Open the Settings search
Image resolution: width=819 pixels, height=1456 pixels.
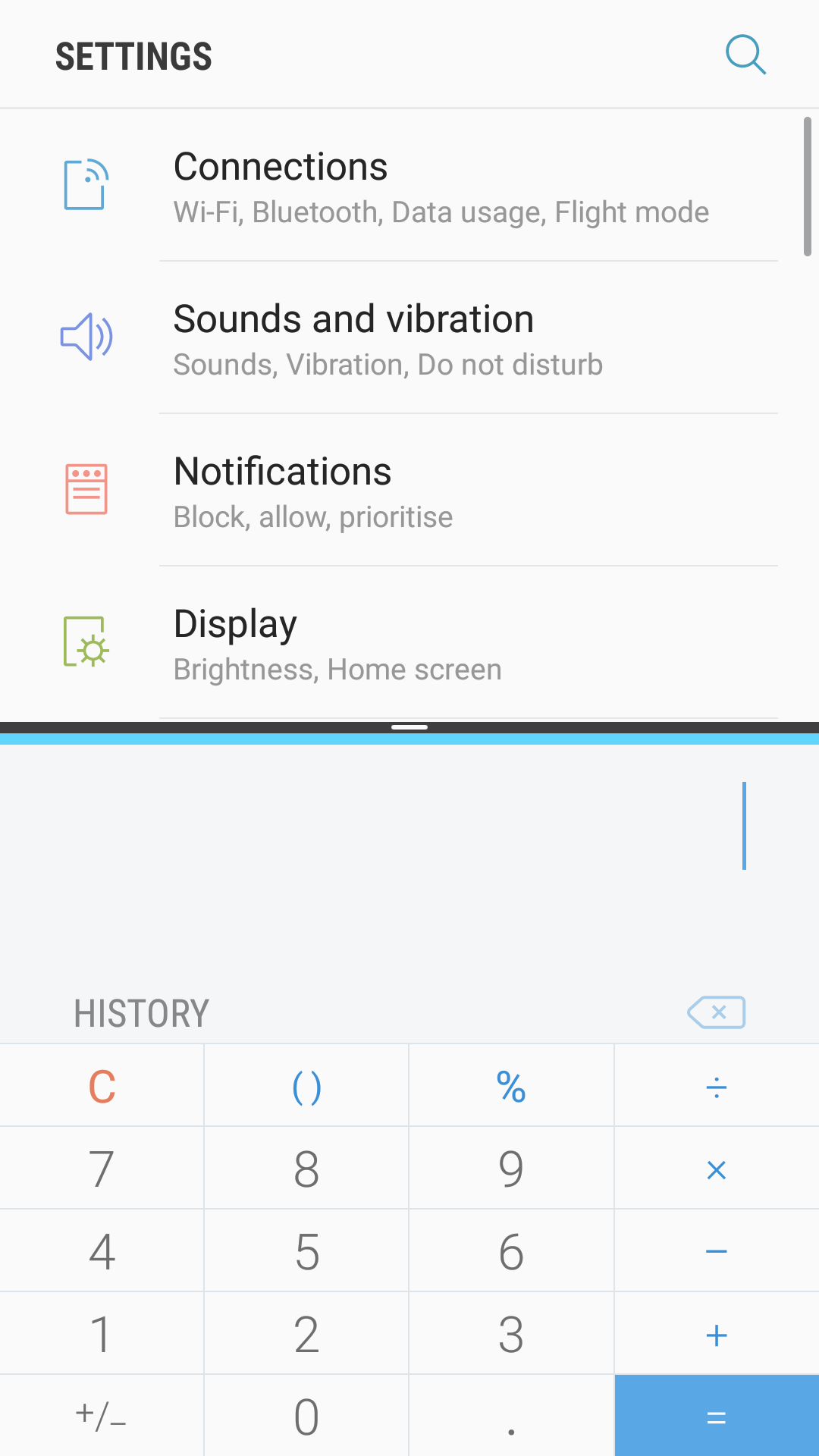pyautogui.click(x=745, y=55)
